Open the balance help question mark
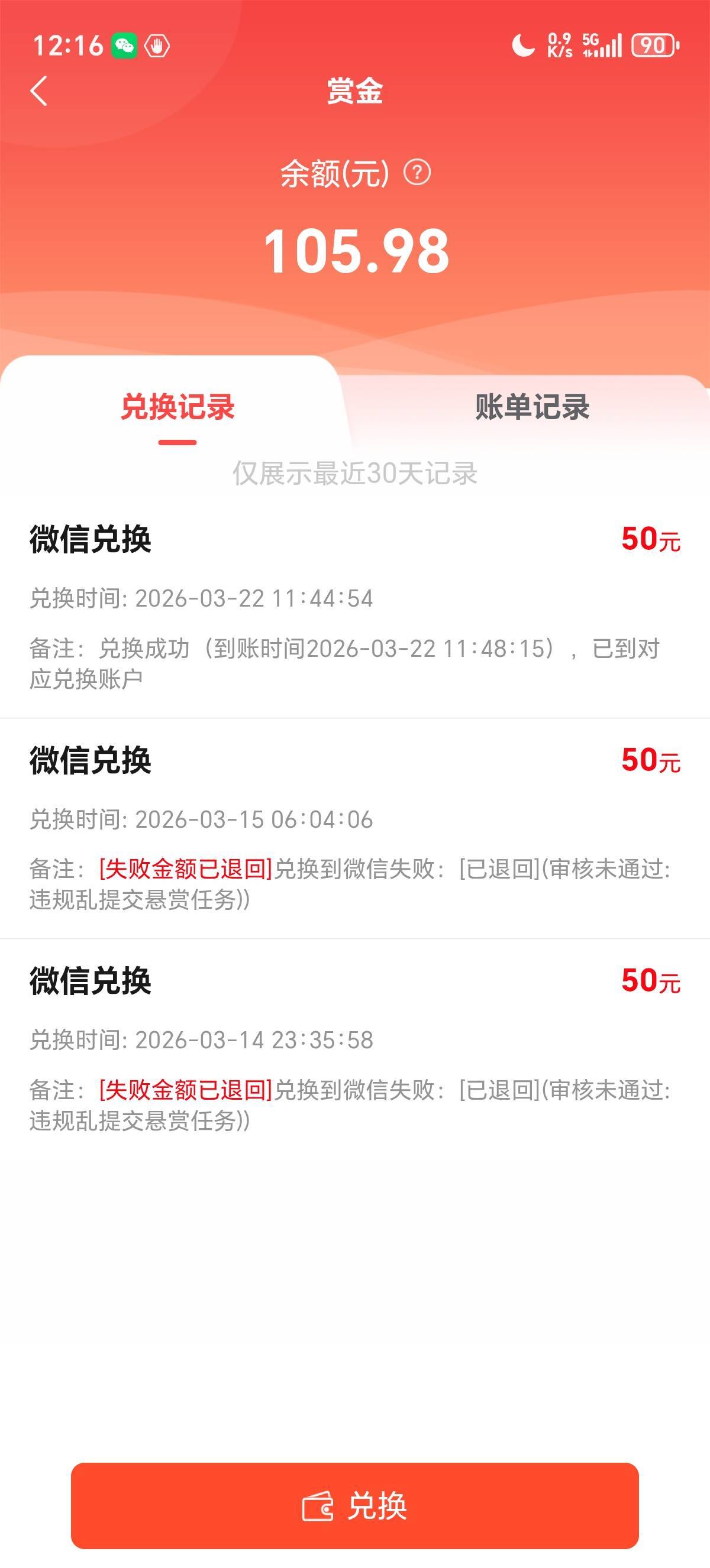 (417, 173)
